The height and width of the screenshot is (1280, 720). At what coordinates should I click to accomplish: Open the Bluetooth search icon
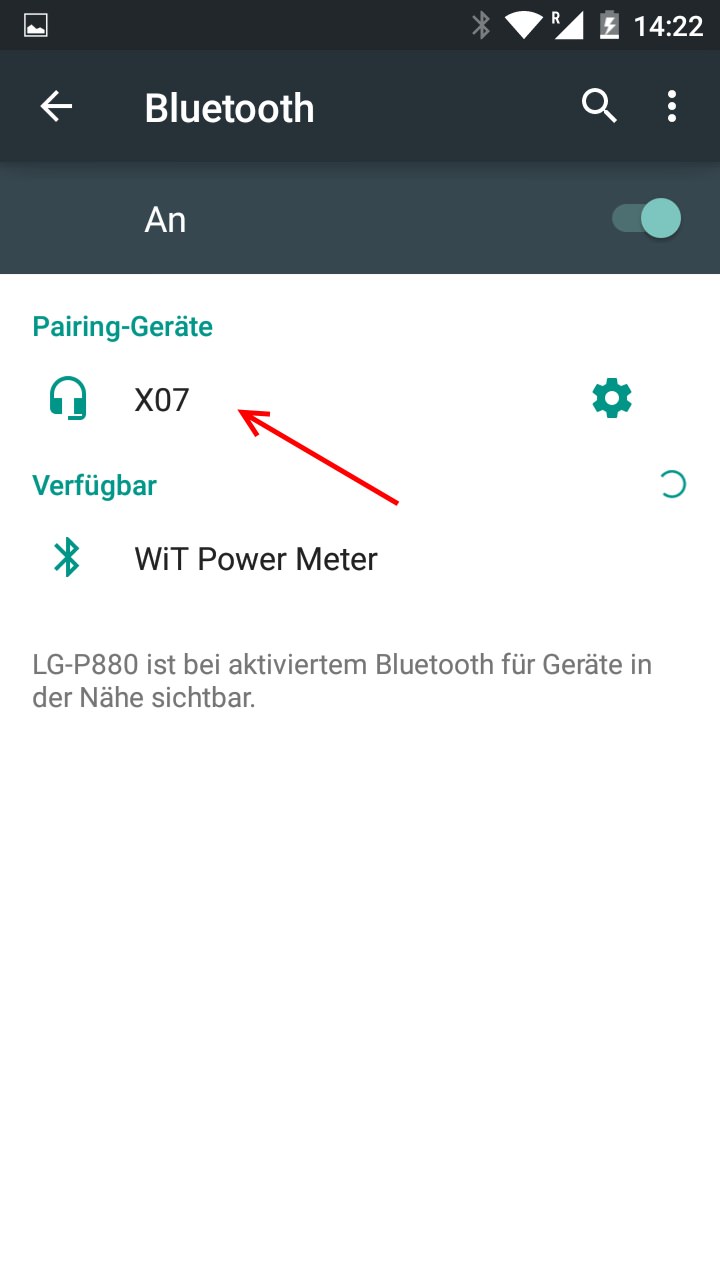tap(599, 106)
